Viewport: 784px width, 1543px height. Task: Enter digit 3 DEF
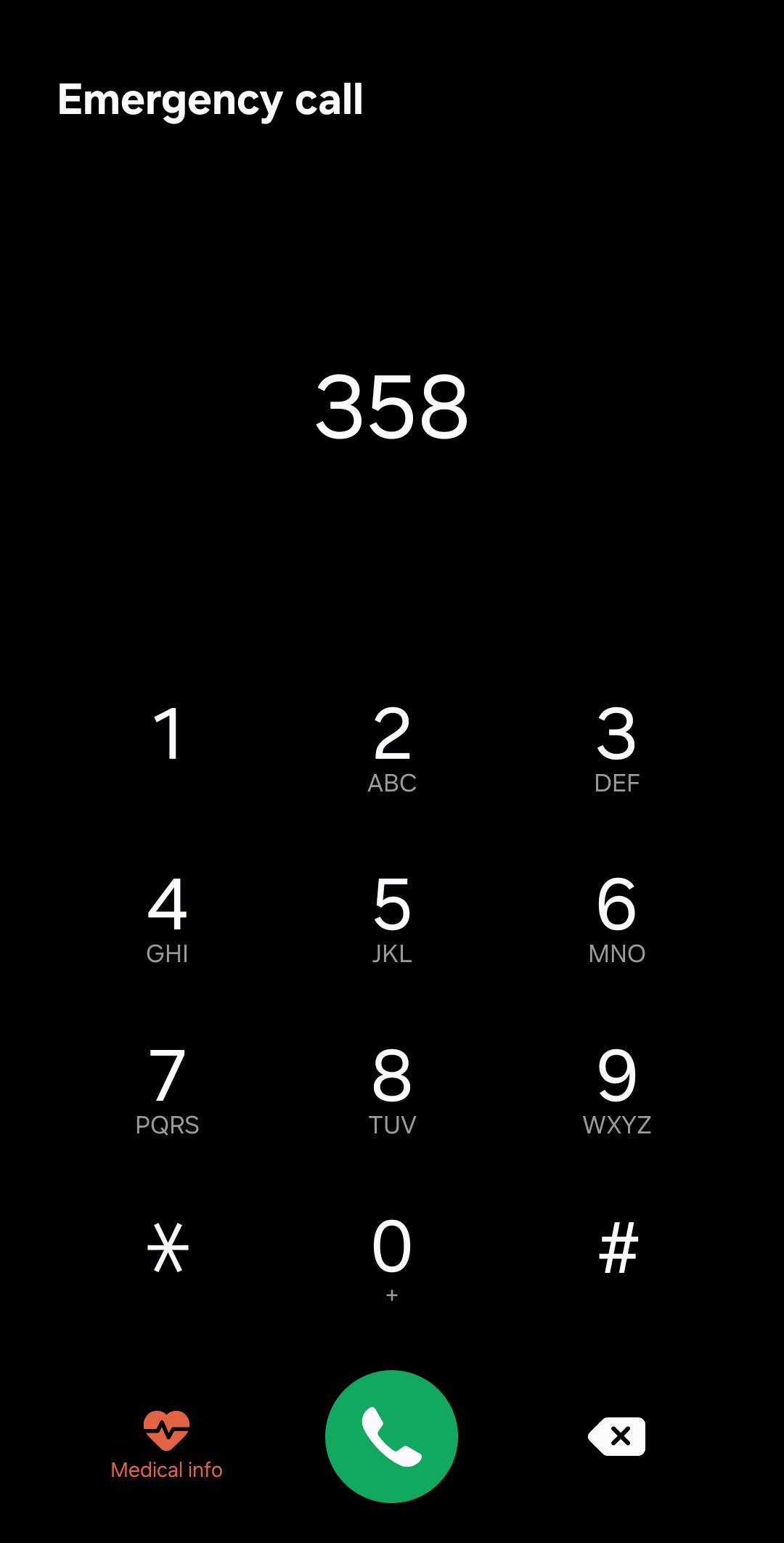(x=616, y=746)
